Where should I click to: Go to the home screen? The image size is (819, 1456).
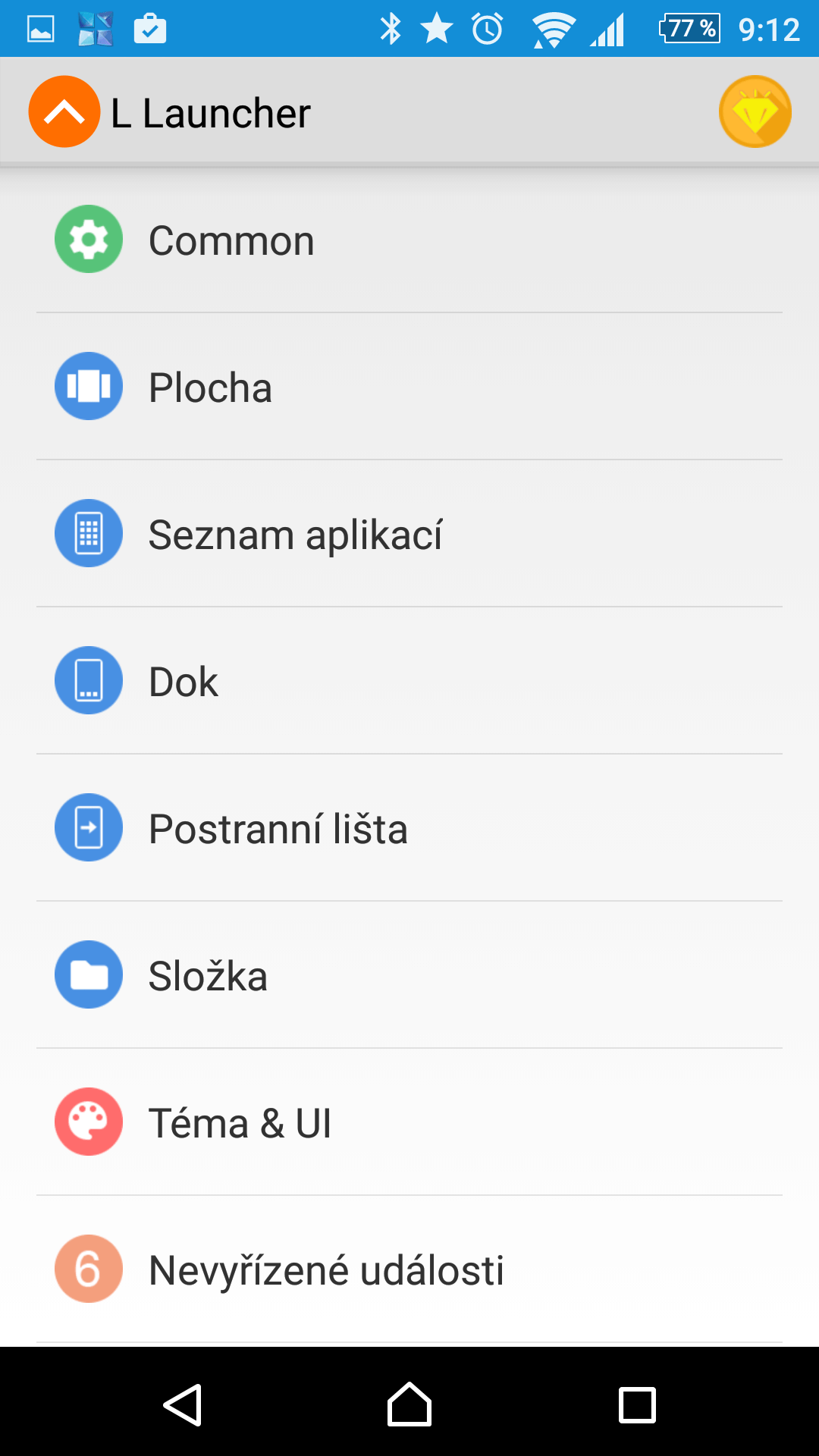pyautogui.click(x=409, y=1404)
